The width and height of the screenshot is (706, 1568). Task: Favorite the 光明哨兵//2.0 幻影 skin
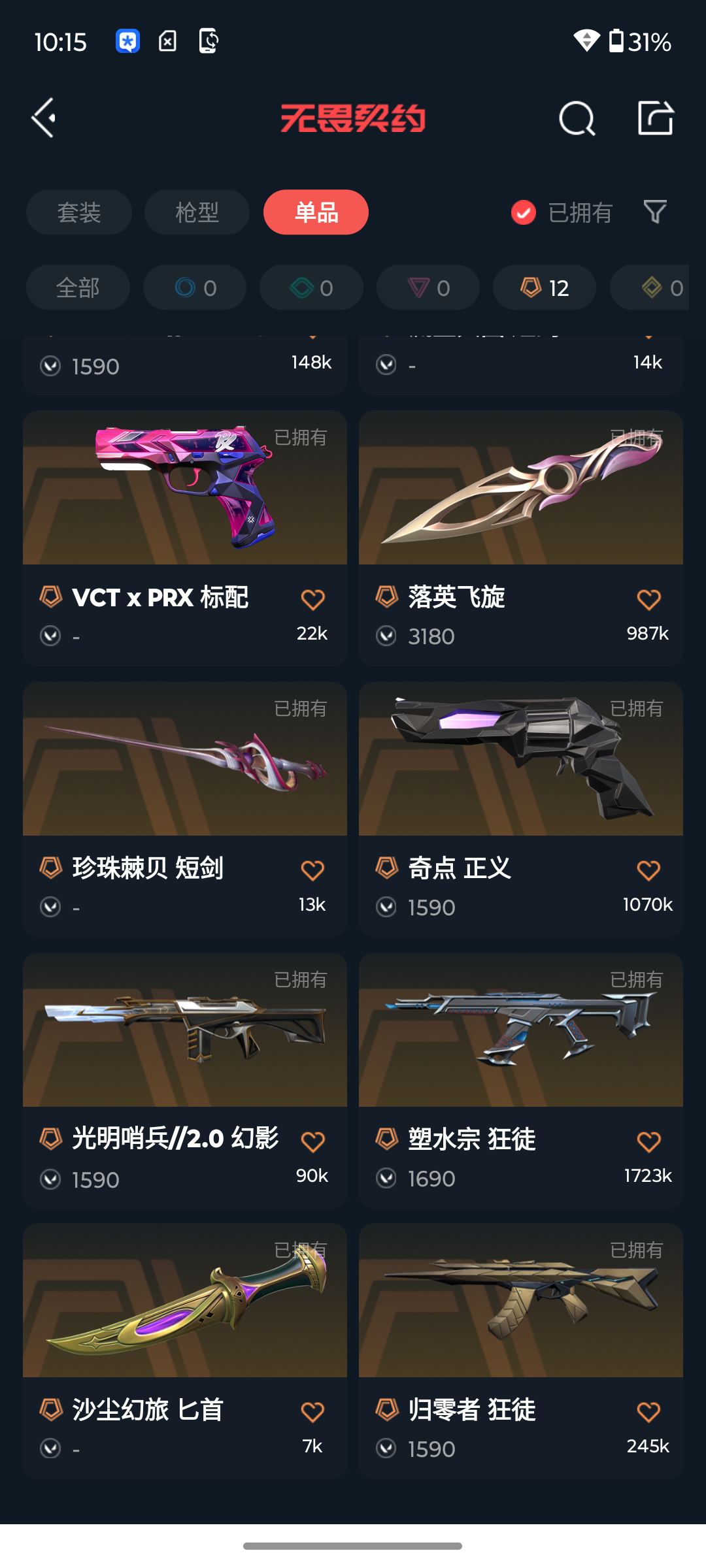point(312,1142)
